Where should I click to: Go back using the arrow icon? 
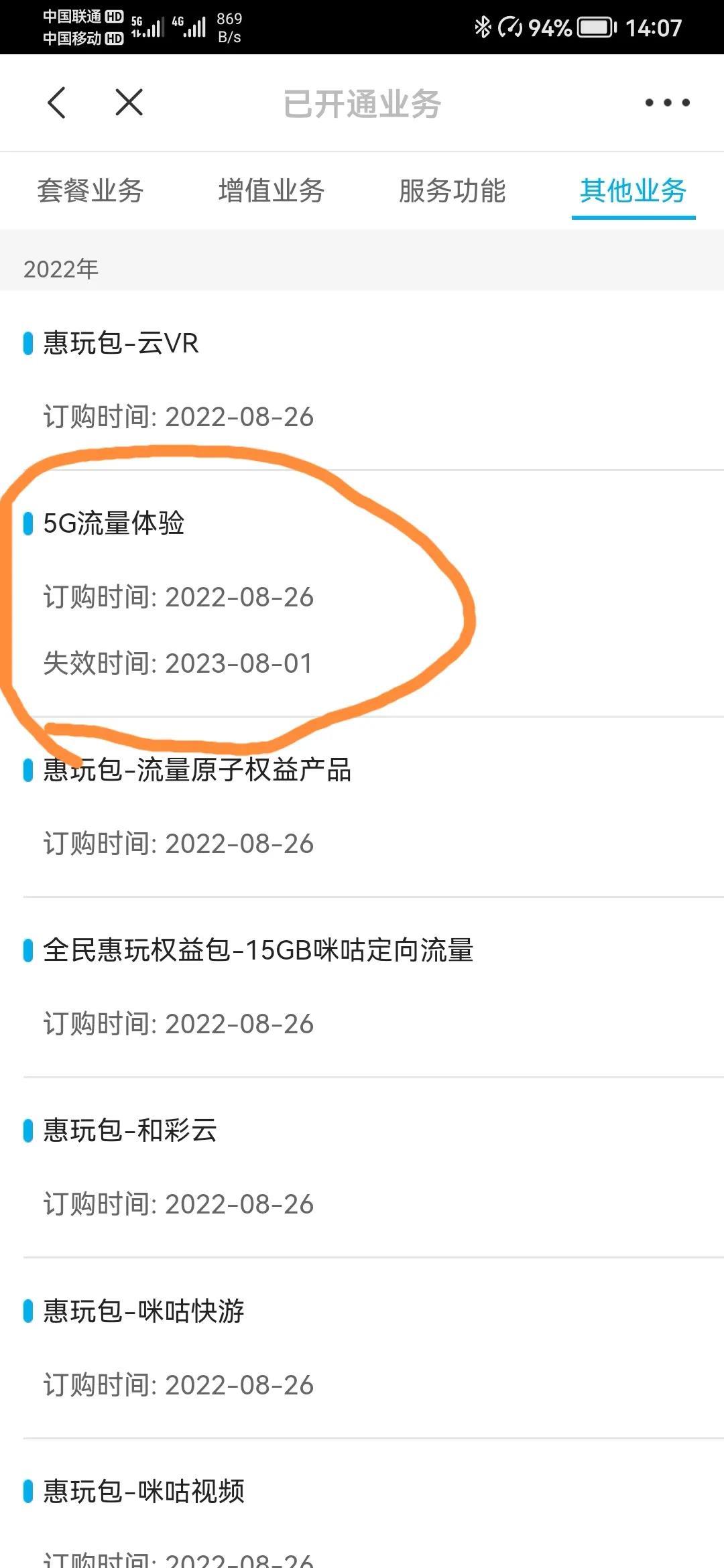pos(57,103)
